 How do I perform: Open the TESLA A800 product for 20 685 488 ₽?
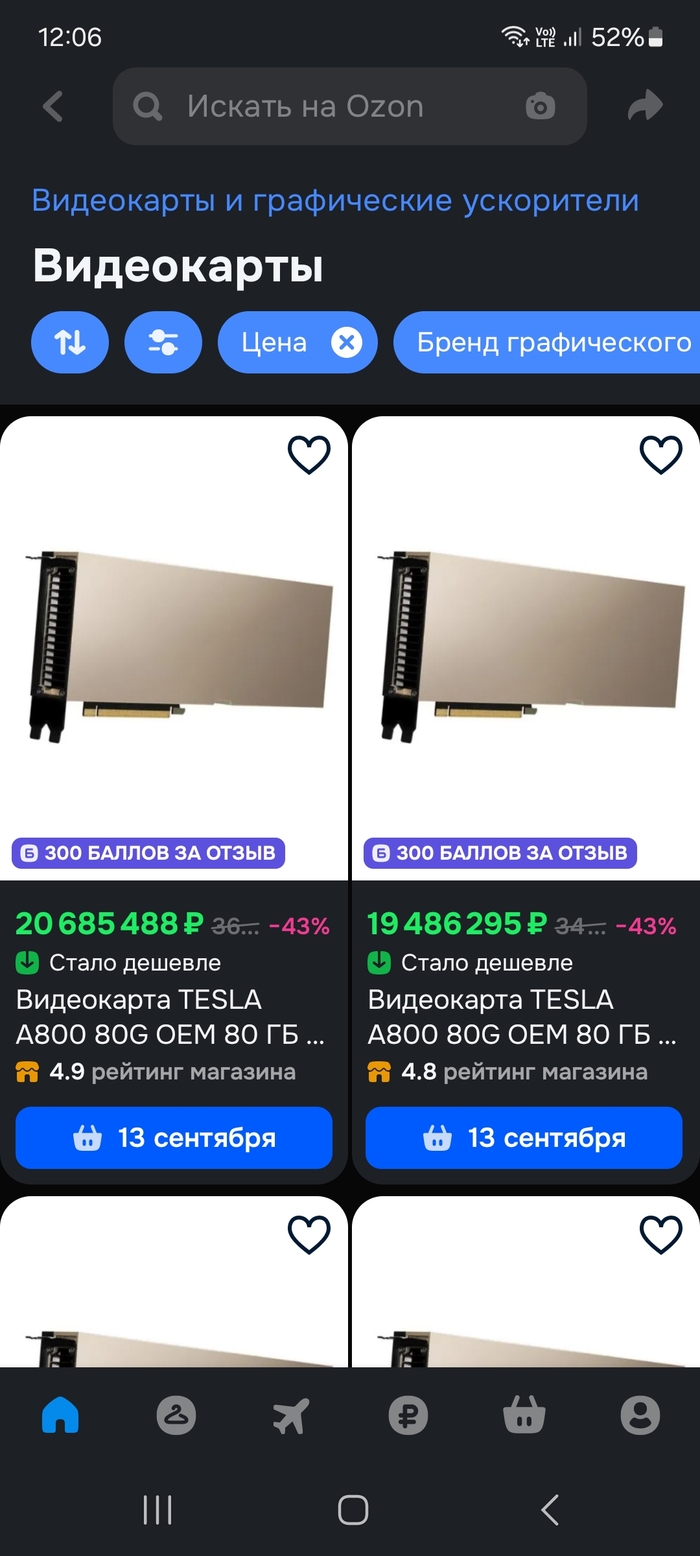click(170, 1016)
